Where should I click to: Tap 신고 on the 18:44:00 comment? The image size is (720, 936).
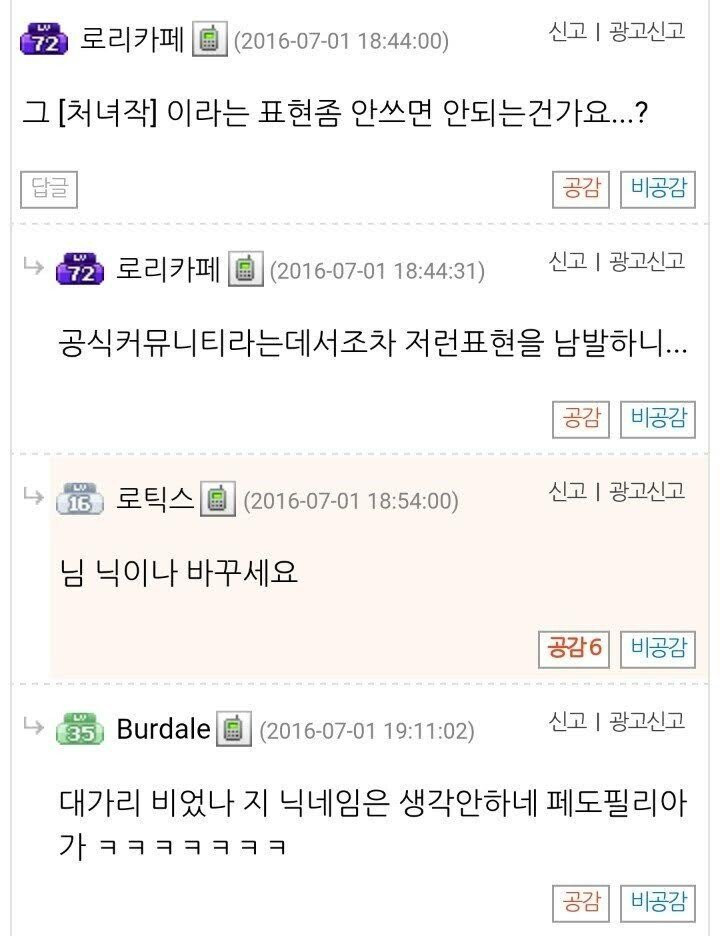pyautogui.click(x=567, y=32)
